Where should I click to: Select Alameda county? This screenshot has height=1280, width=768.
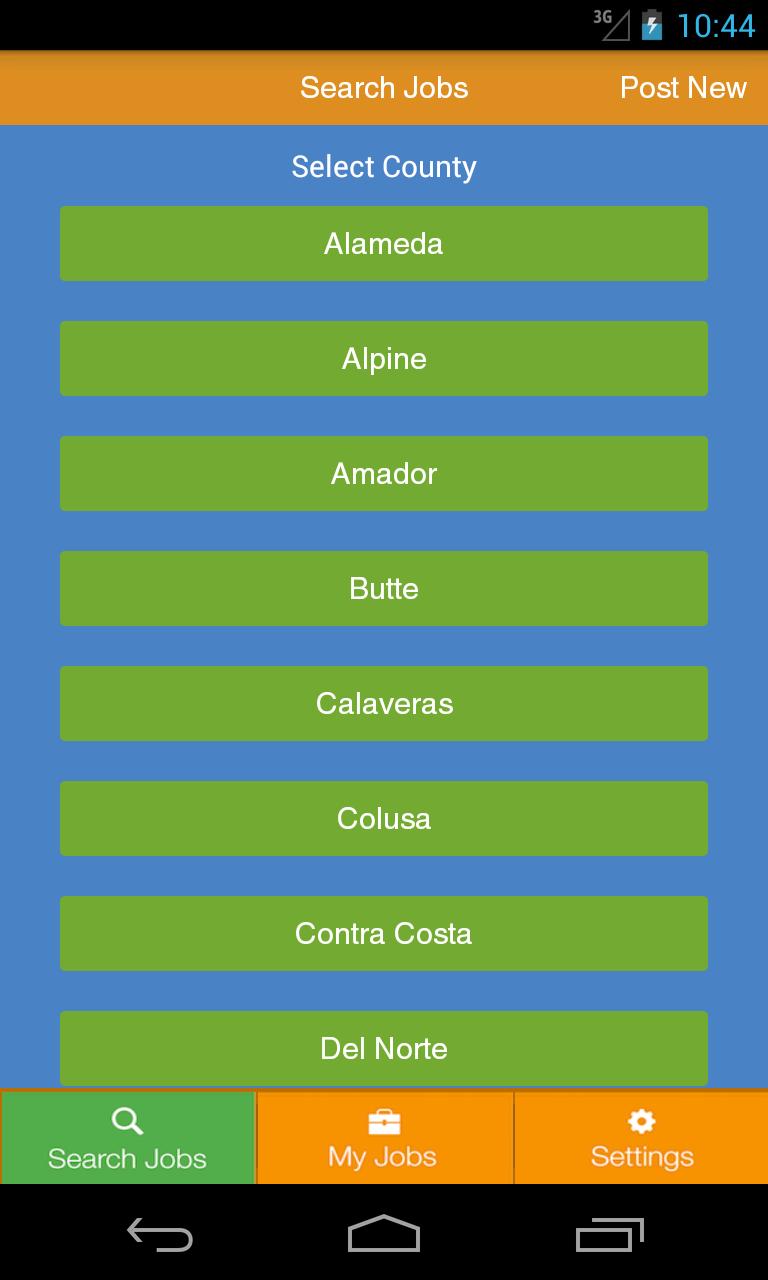point(384,244)
